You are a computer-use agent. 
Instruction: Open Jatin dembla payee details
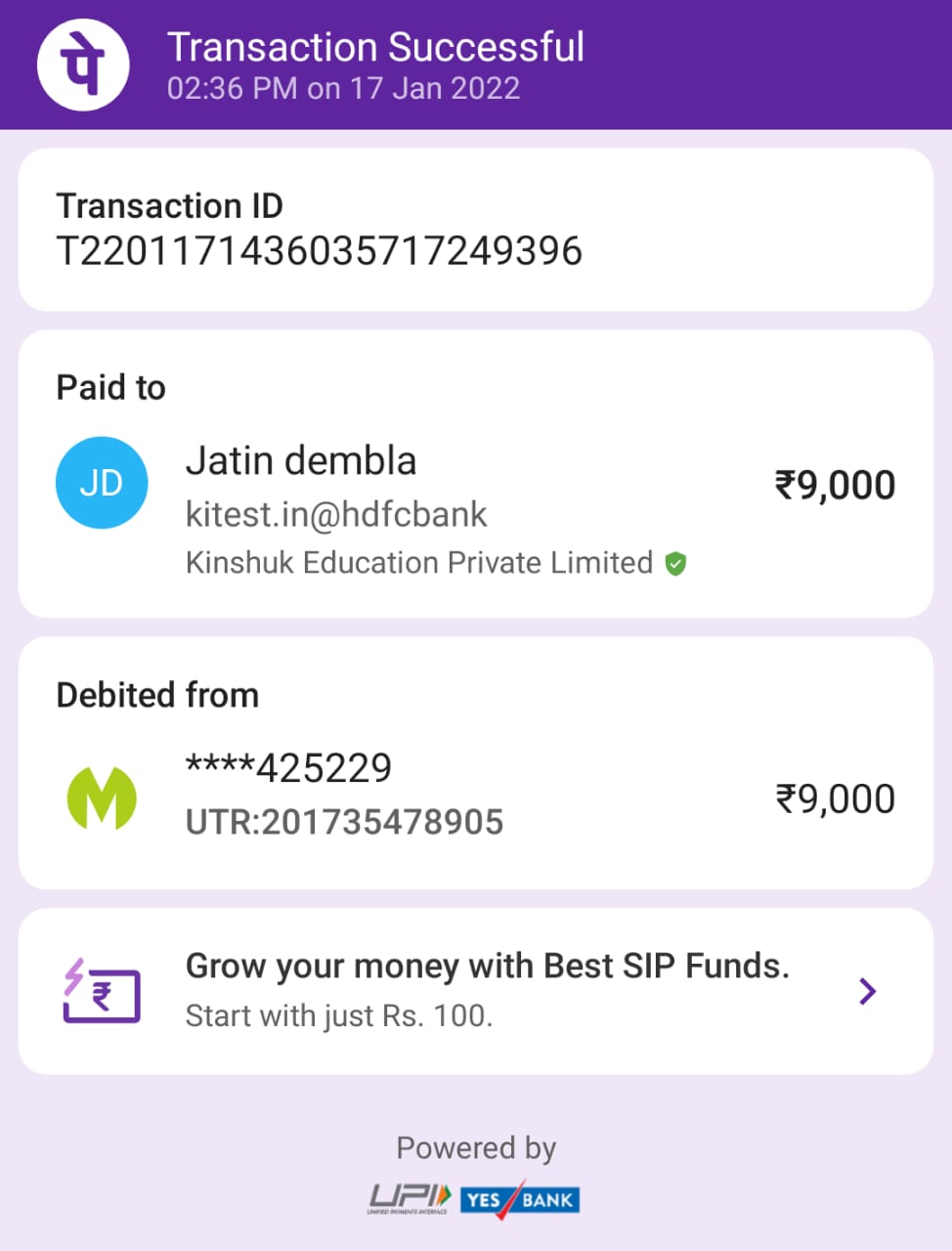click(x=301, y=461)
